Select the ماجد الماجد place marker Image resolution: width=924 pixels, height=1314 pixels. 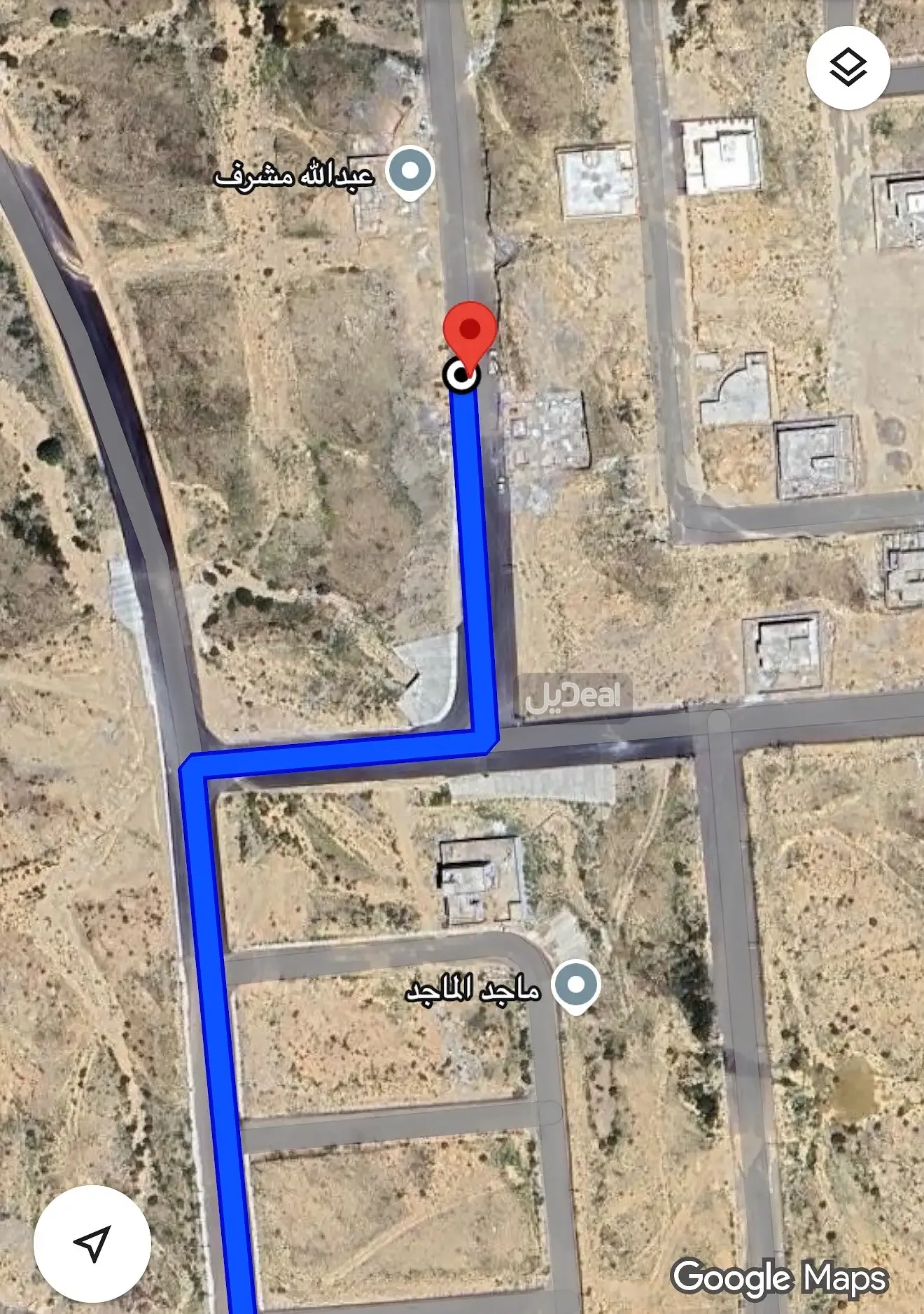[575, 986]
